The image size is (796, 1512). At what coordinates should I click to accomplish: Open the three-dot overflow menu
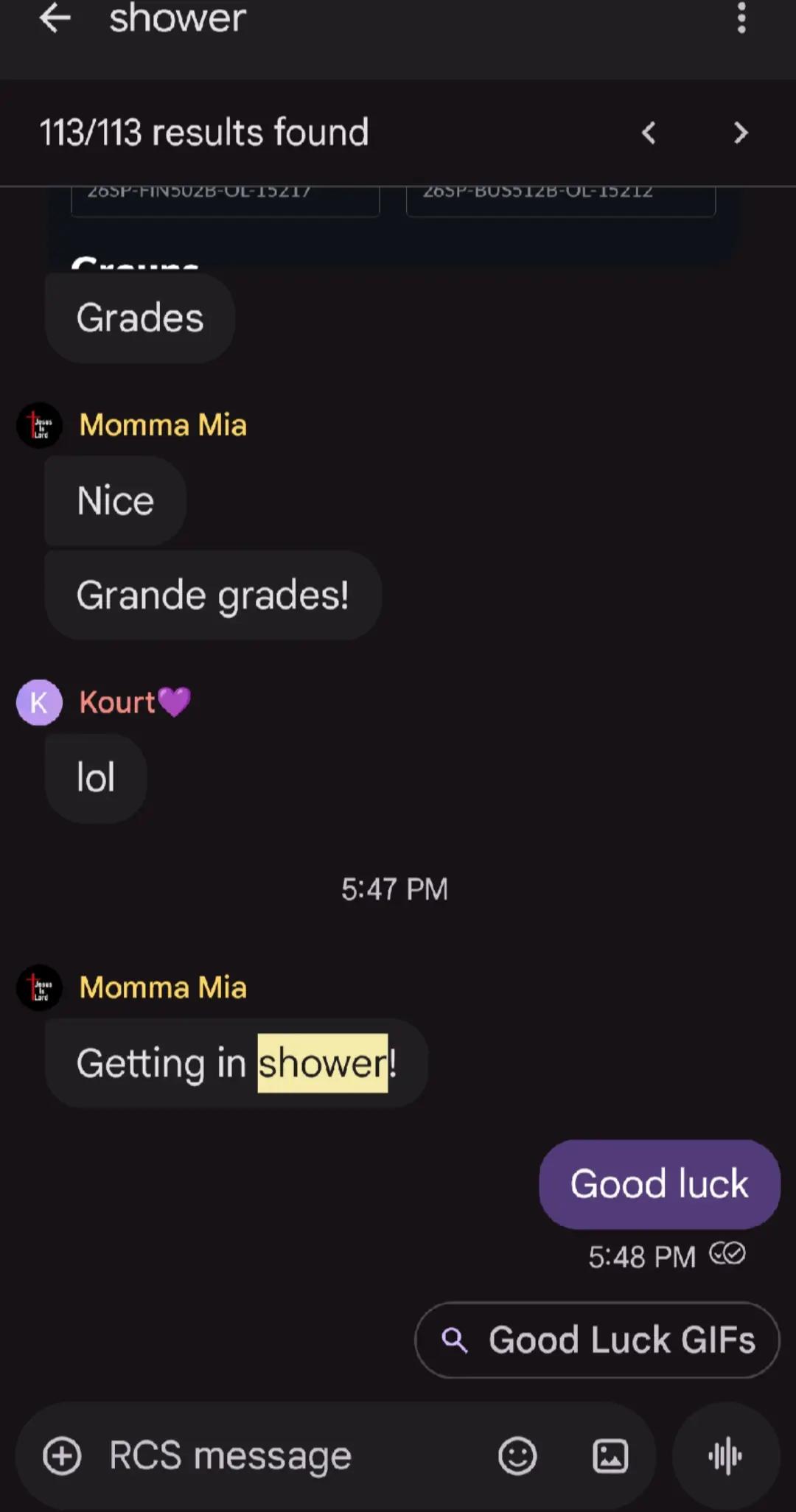pyautogui.click(x=741, y=18)
